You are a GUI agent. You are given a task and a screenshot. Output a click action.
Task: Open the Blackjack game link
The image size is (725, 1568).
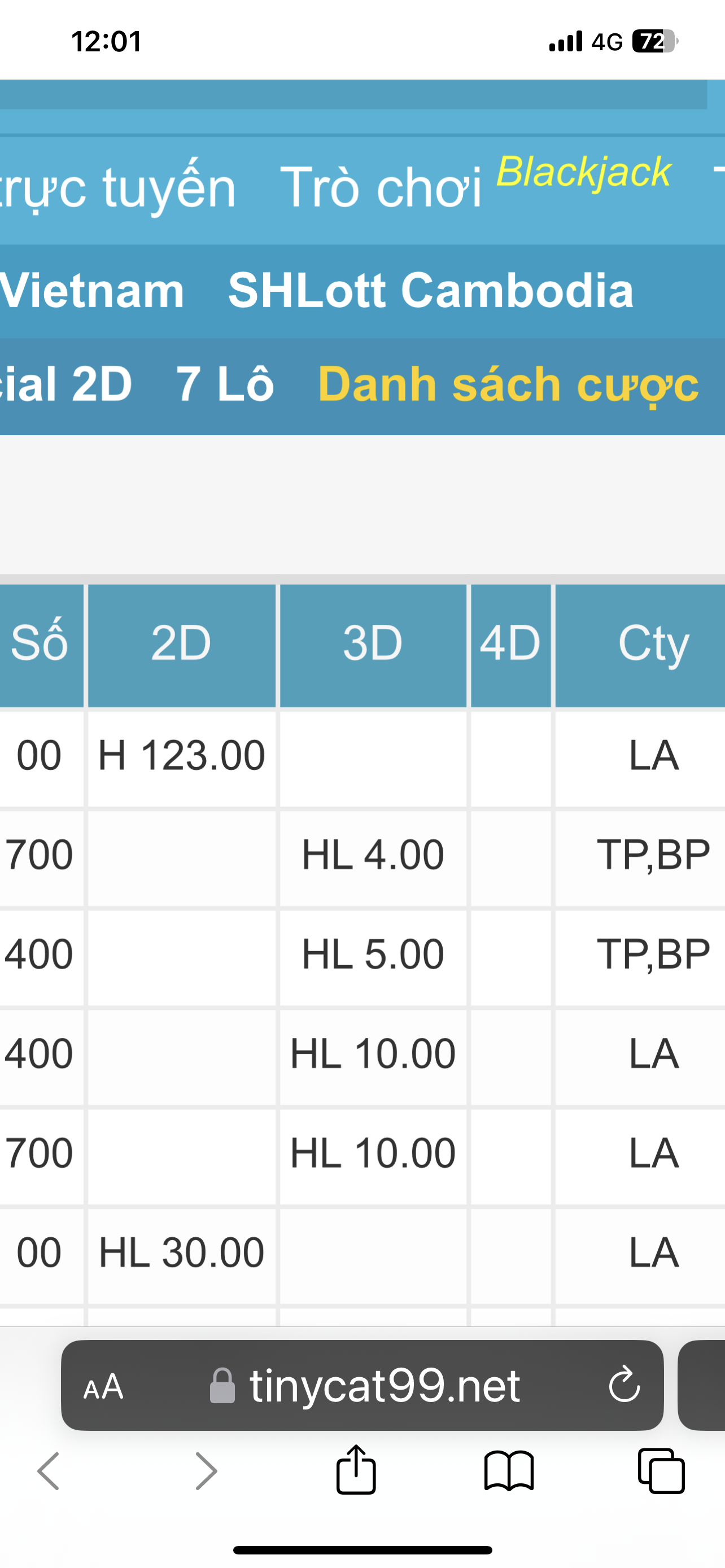coord(583,172)
